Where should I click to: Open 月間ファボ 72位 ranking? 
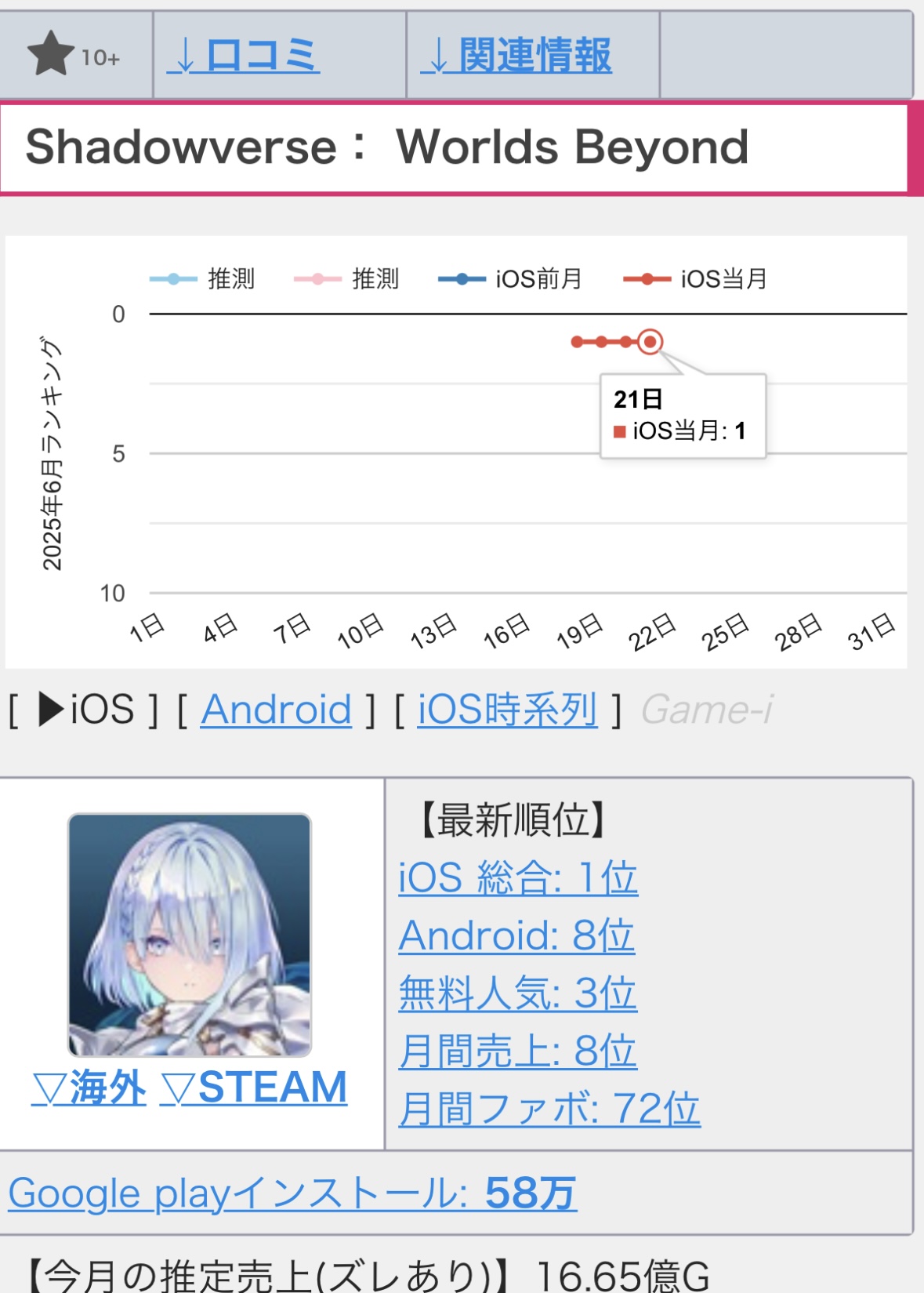[549, 1110]
